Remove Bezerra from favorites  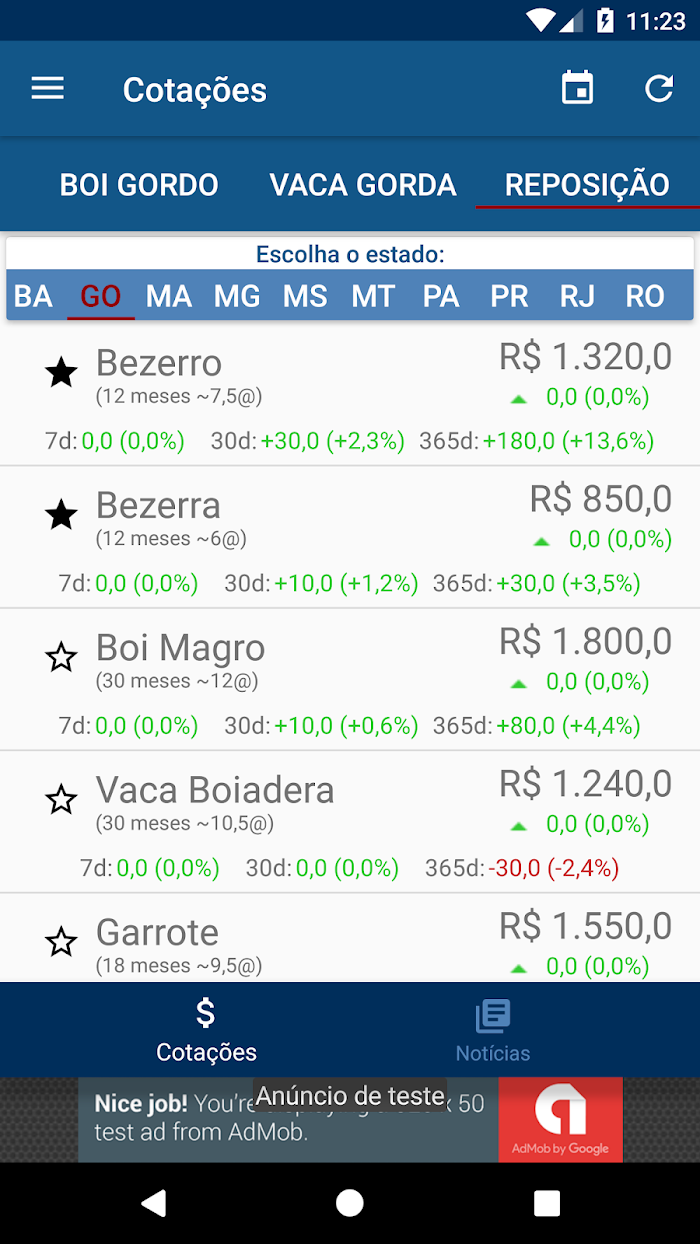(x=61, y=515)
